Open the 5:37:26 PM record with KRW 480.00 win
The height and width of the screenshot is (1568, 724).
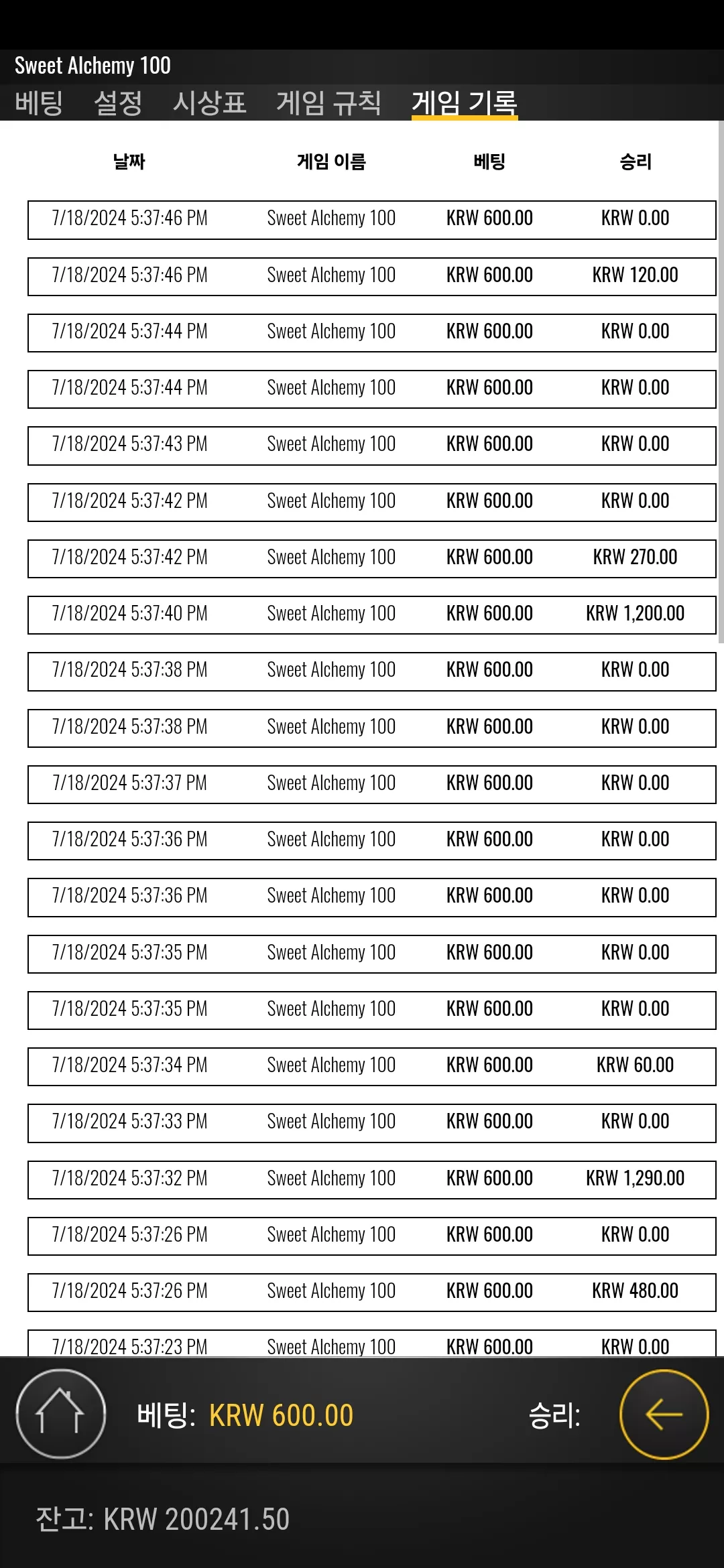tap(372, 1292)
